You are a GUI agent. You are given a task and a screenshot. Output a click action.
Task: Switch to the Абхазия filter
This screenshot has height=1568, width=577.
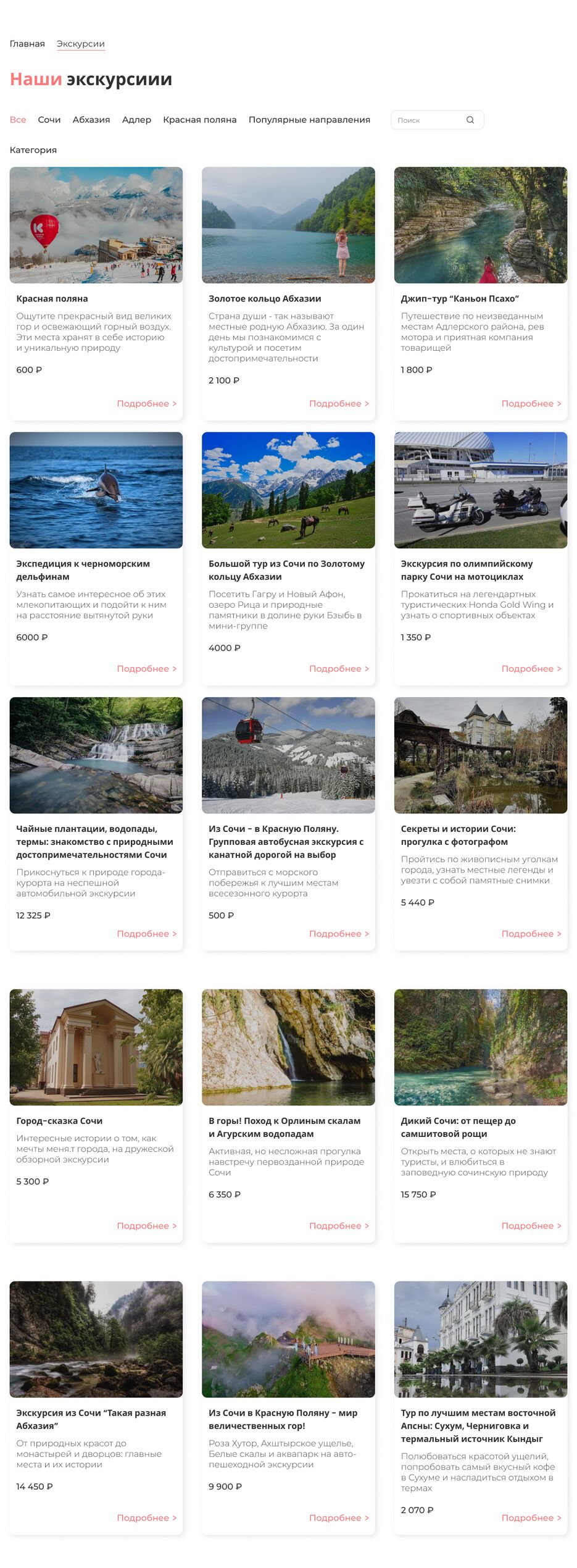pos(91,120)
